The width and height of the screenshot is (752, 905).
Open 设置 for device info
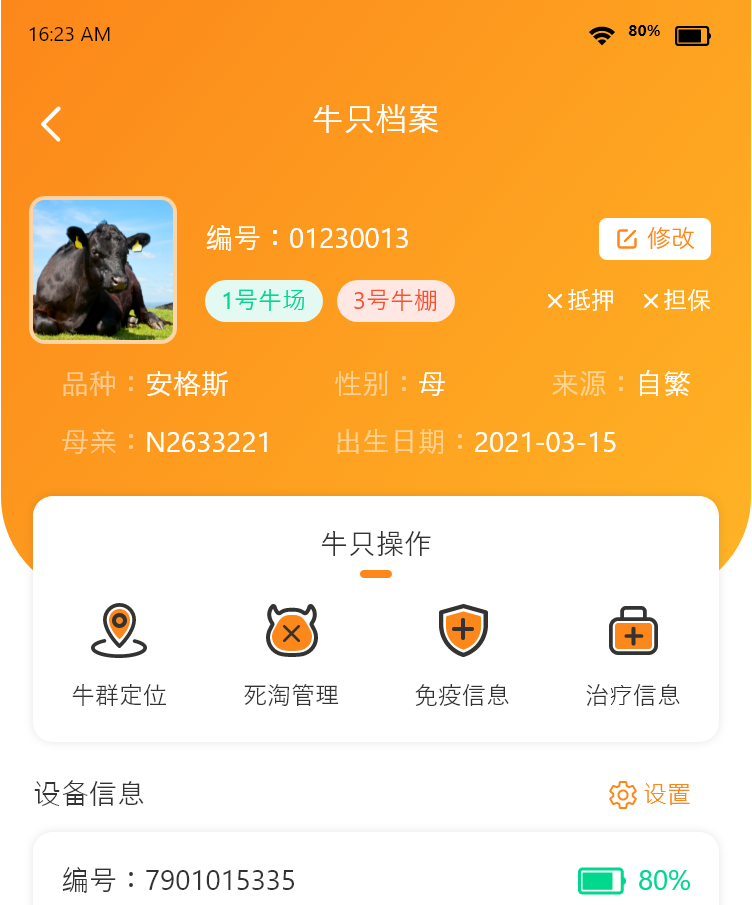click(650, 795)
